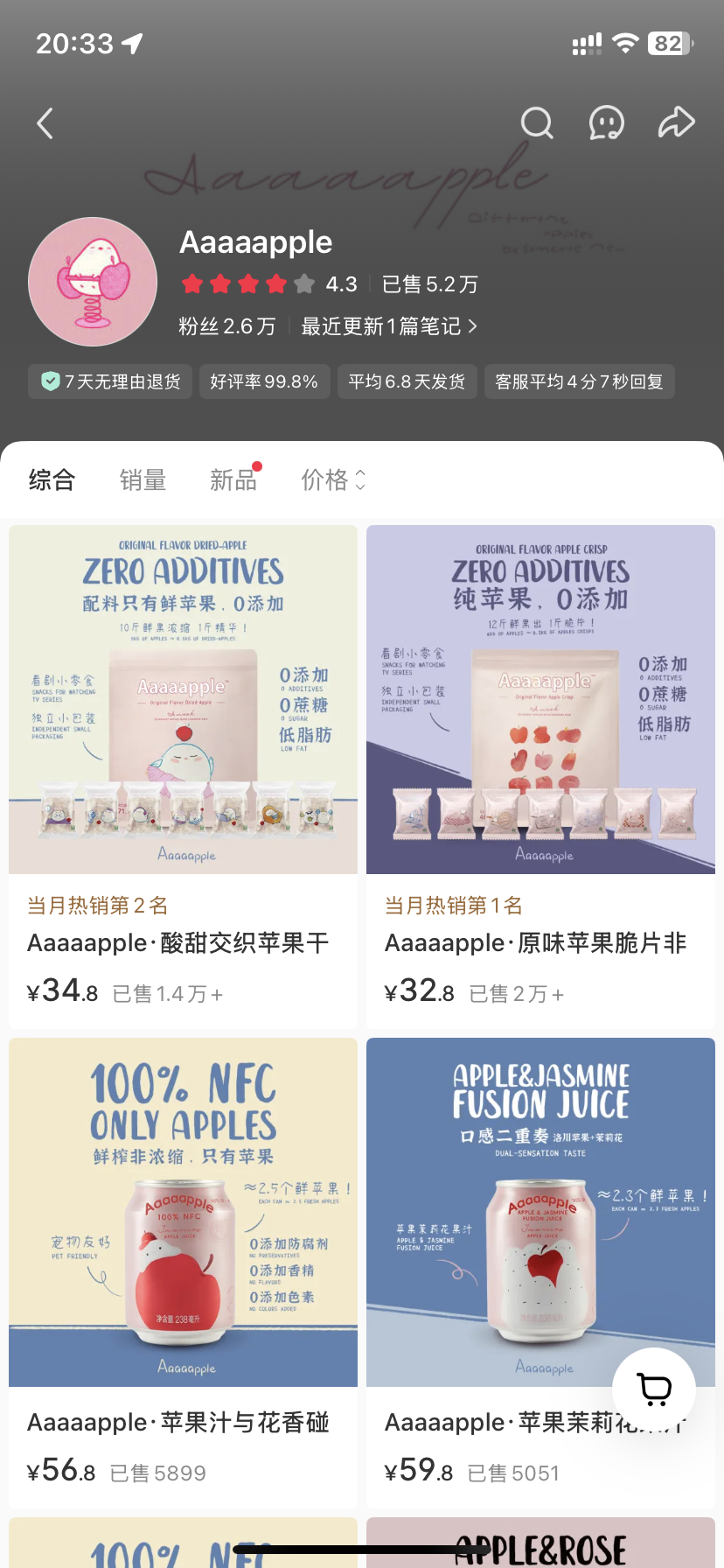The height and width of the screenshot is (1568, 724).
Task: Tap the 7天无理由退货 badge
Action: [111, 381]
